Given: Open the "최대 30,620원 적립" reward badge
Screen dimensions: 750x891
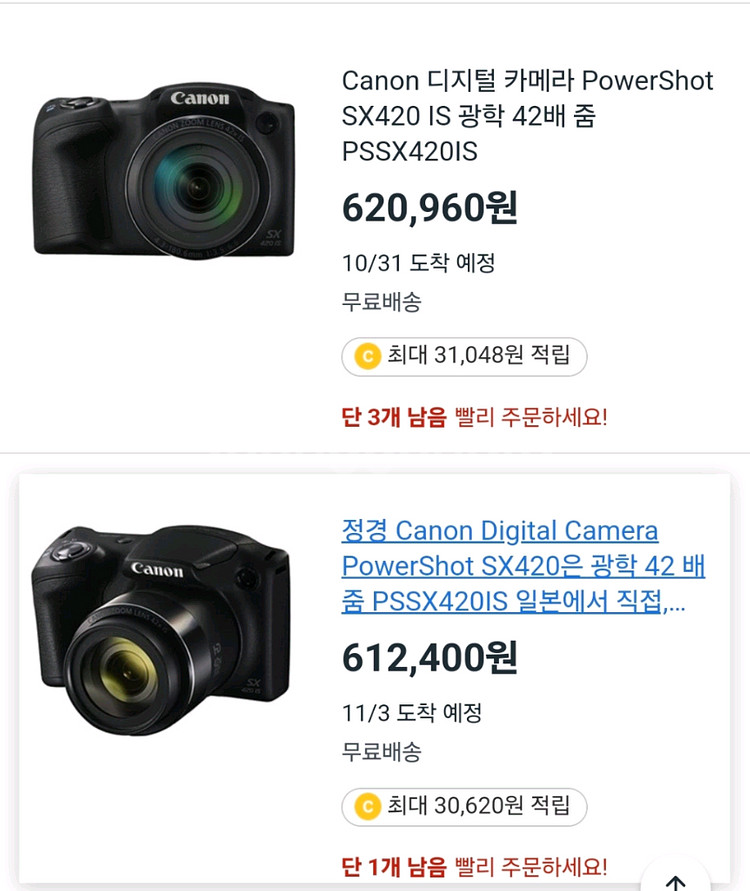Looking at the screenshot, I should [465, 808].
